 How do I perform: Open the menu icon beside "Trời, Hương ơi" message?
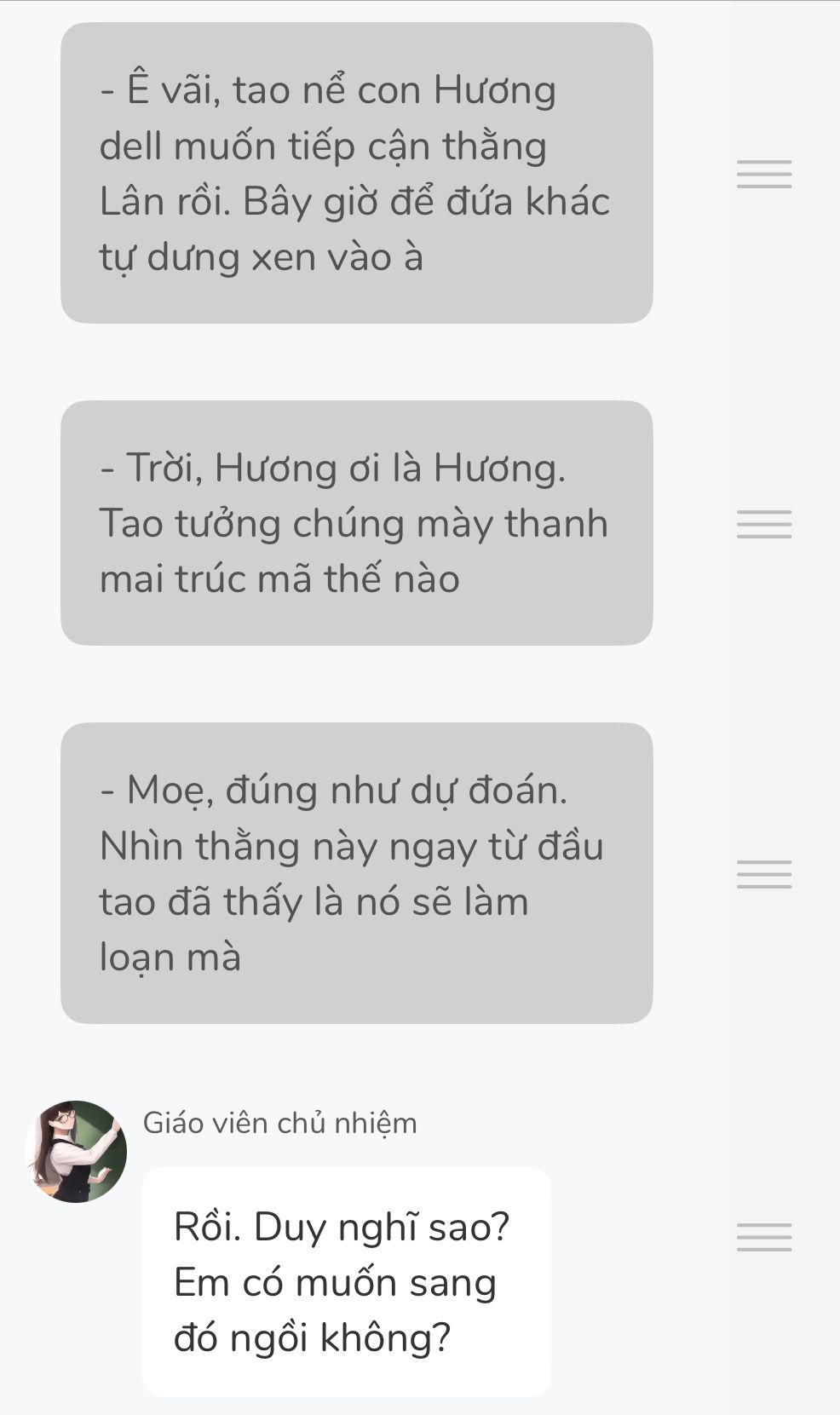click(x=764, y=524)
